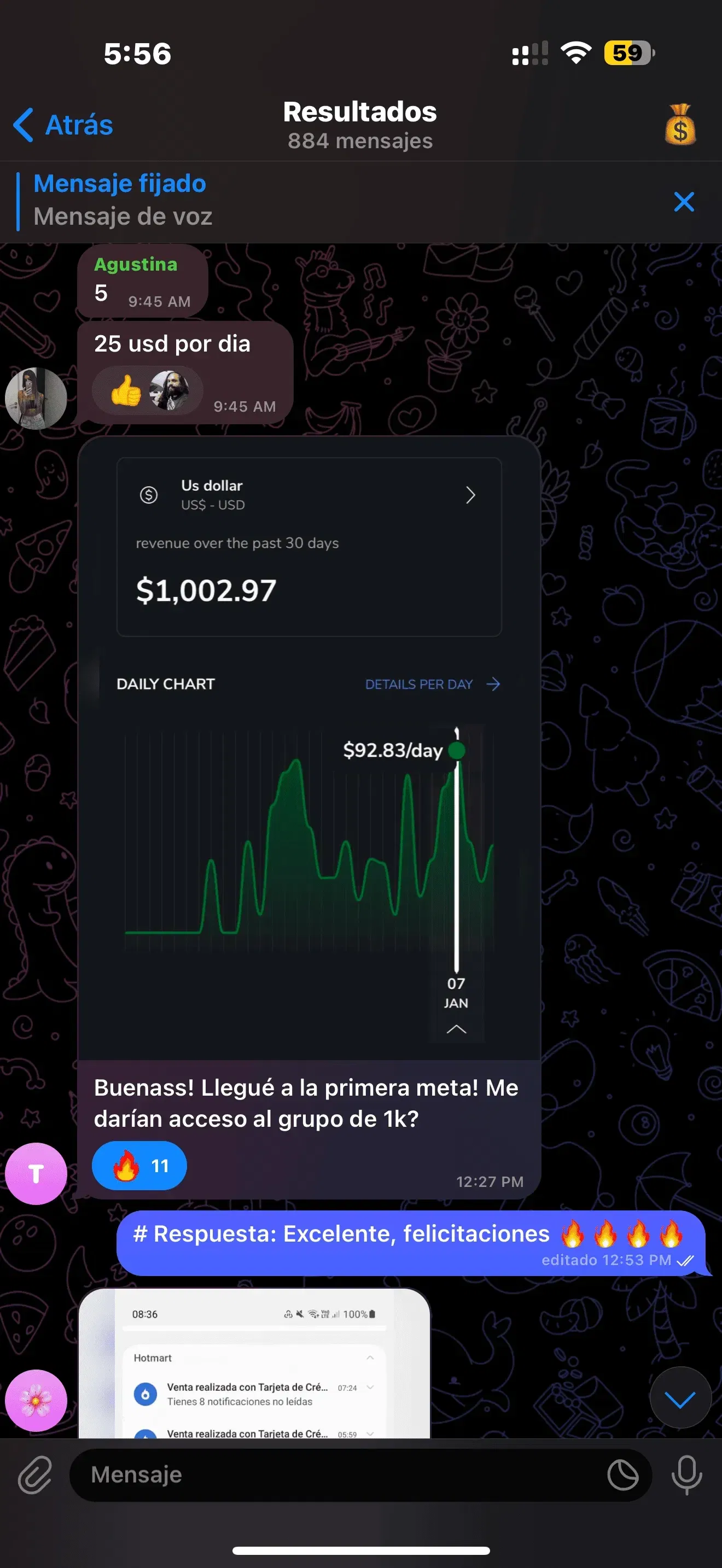Open Agustina's profile photo
Image resolution: width=722 pixels, height=1568 pixels.
(x=36, y=399)
